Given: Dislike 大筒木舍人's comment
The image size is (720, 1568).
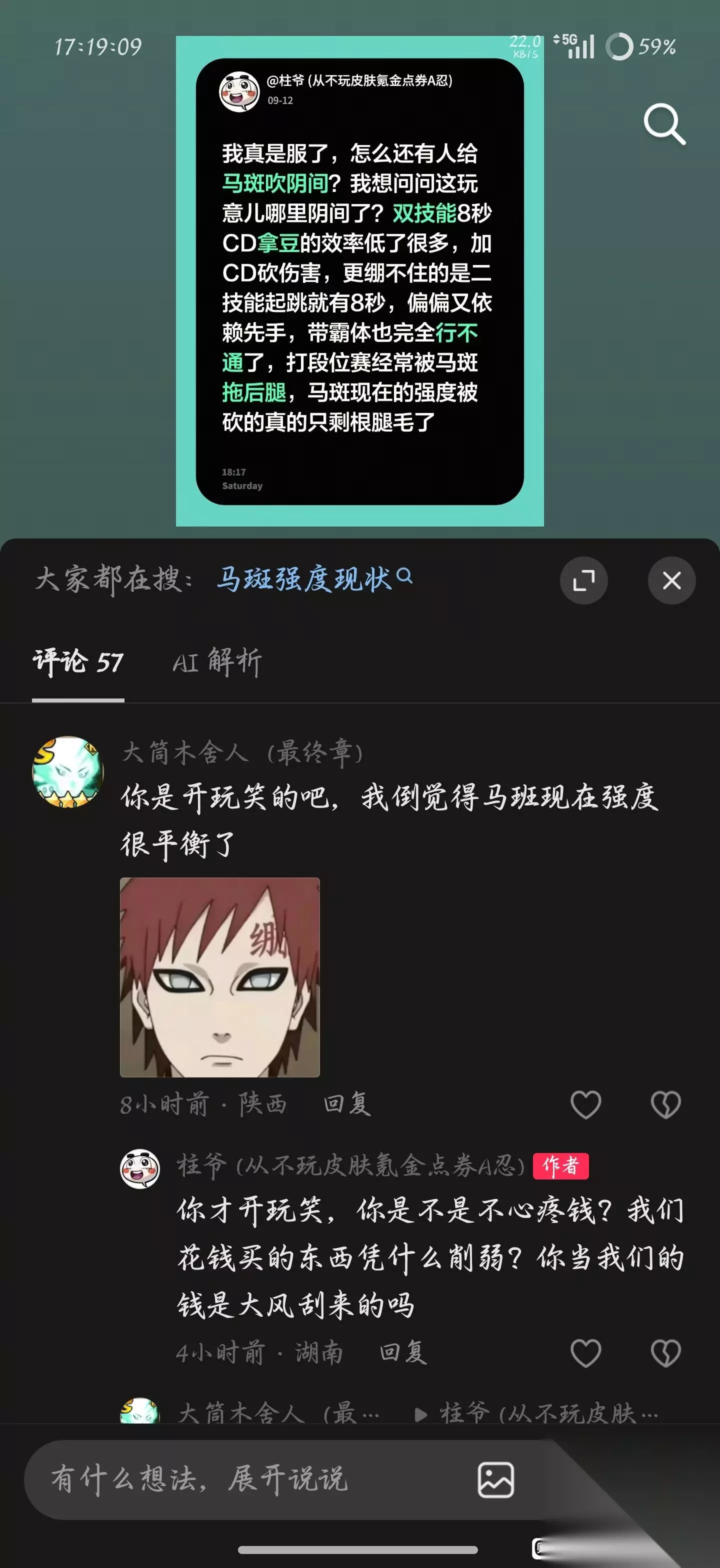Looking at the screenshot, I should [665, 1103].
